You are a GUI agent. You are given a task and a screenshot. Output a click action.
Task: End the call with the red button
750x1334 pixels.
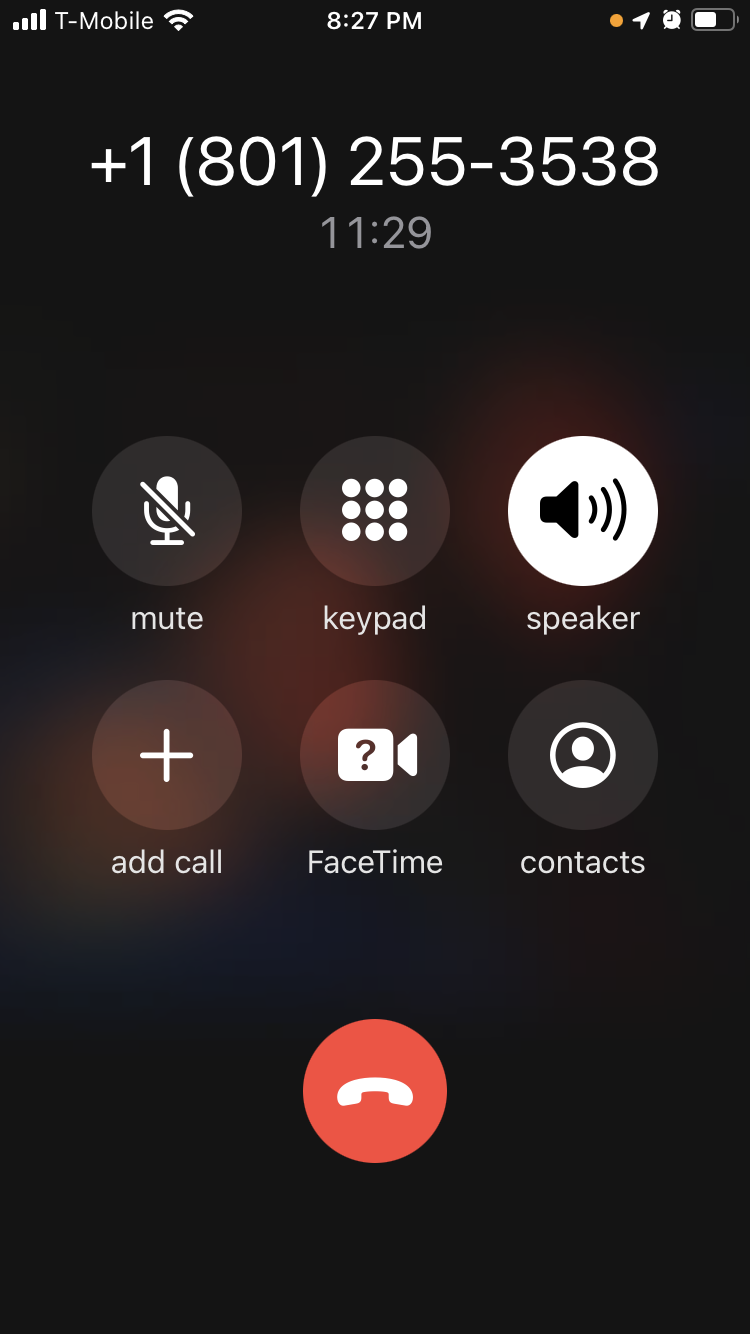375,1091
